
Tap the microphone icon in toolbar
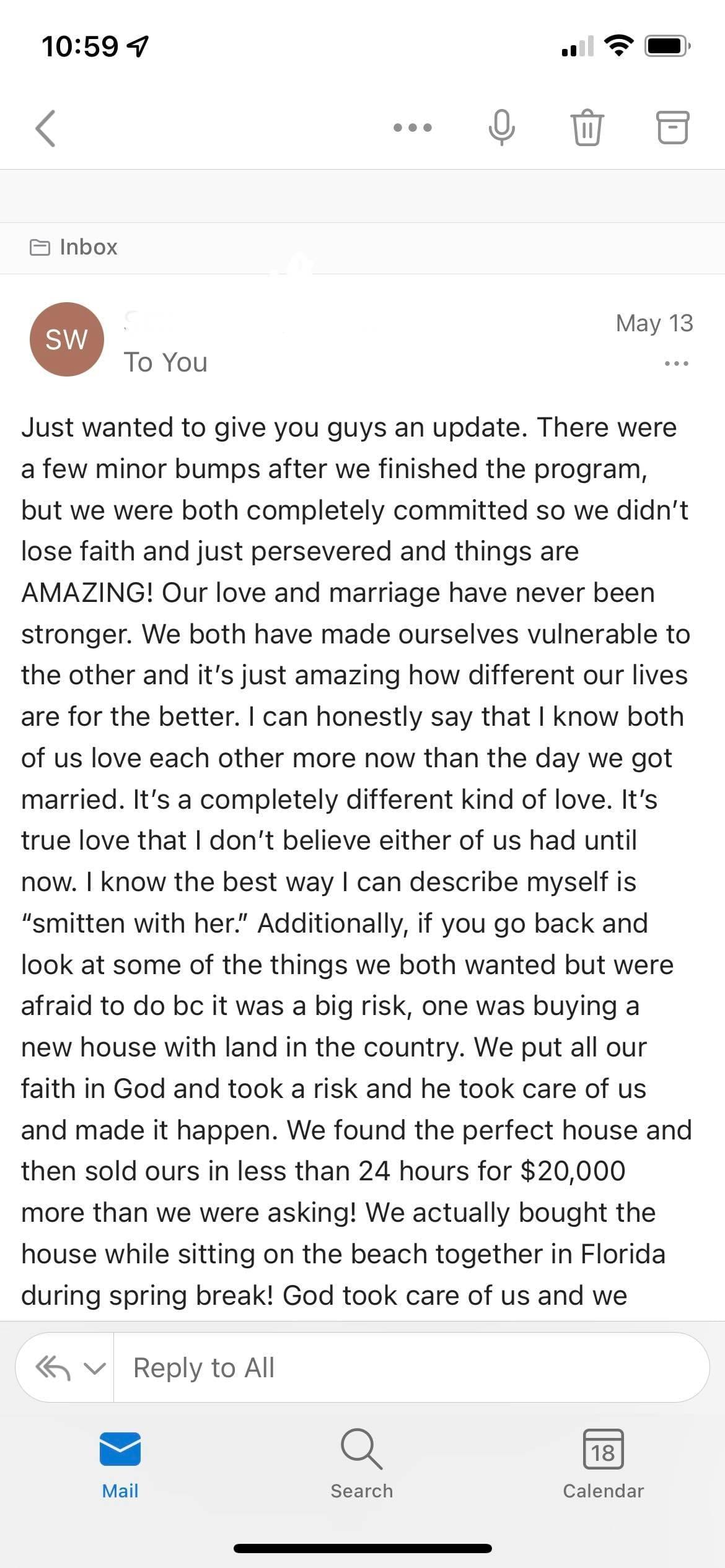pyautogui.click(x=501, y=128)
